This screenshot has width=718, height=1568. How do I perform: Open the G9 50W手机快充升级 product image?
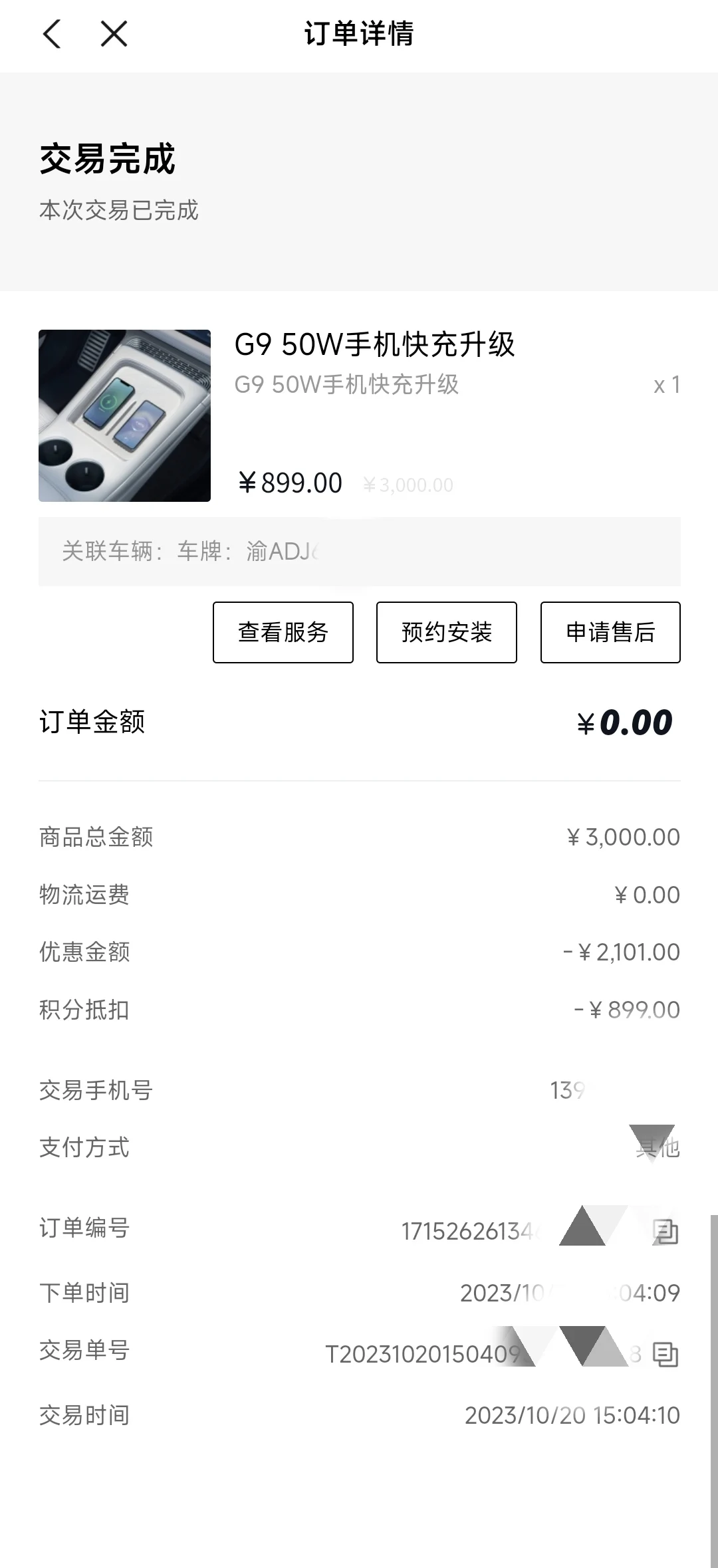pos(125,415)
